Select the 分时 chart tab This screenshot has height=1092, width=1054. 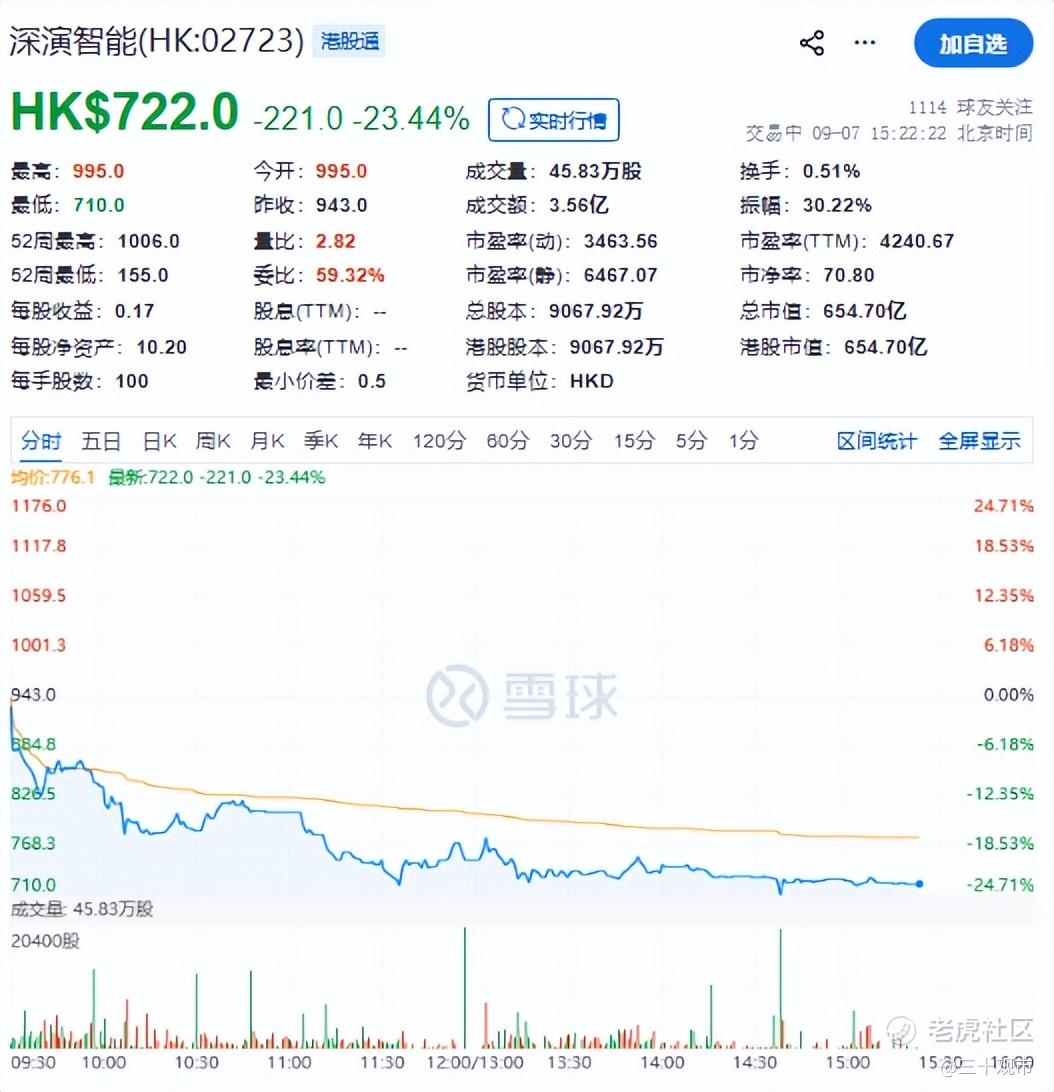(41, 441)
